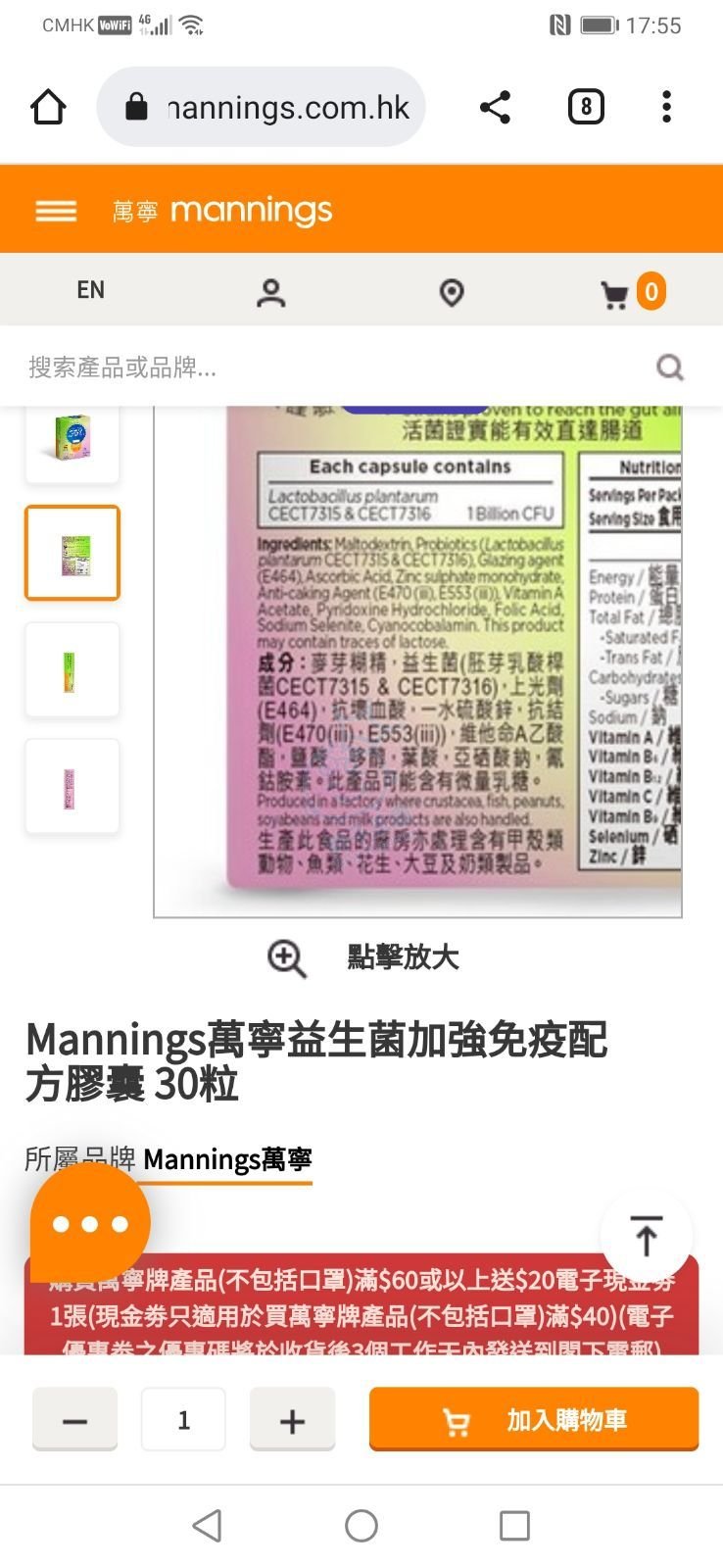Image resolution: width=723 pixels, height=1568 pixels.
Task: Open the browser tab switcher showing 8
Action: point(586,107)
